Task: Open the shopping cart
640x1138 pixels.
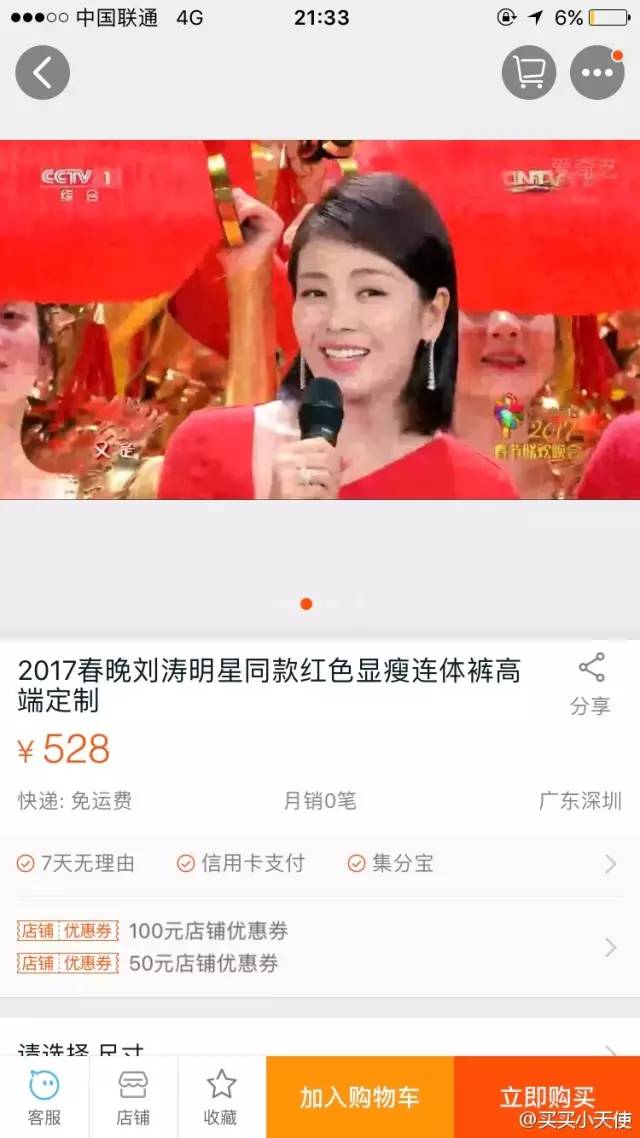Action: tap(529, 72)
